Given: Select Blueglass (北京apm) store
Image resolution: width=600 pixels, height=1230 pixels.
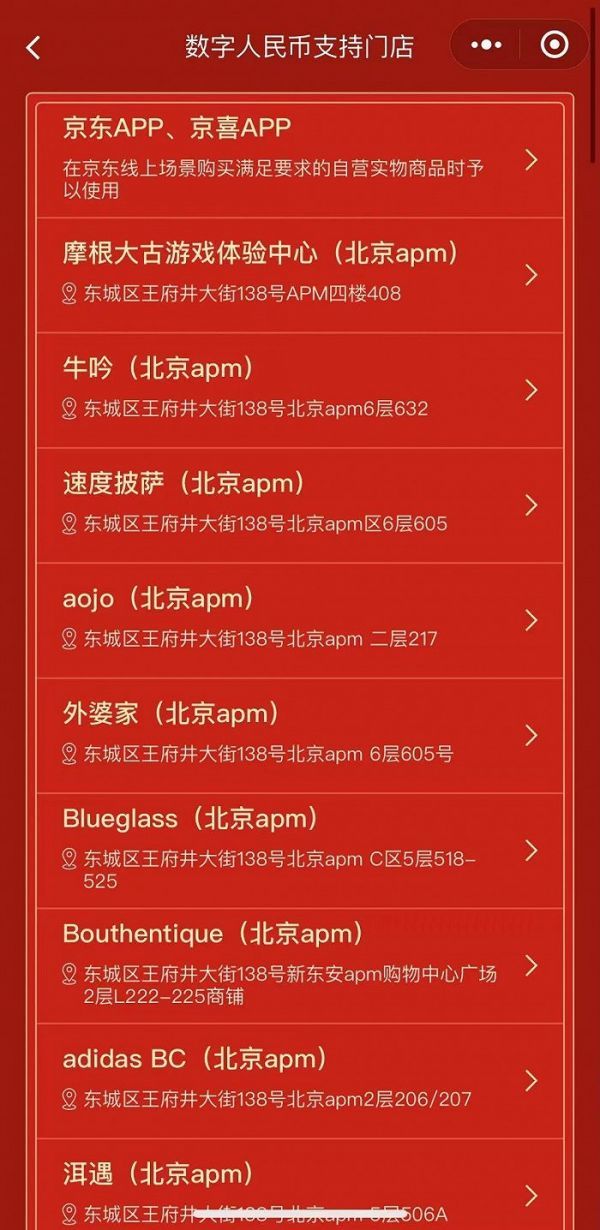Looking at the screenshot, I should [x=300, y=850].
